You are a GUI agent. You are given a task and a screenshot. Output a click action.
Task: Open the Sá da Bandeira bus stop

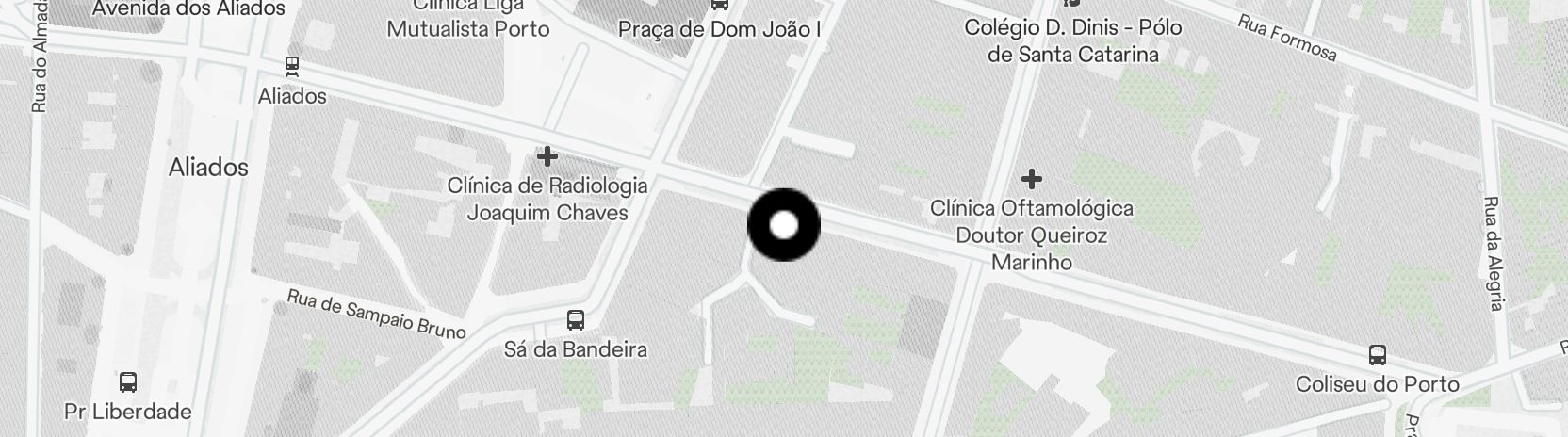point(576,320)
